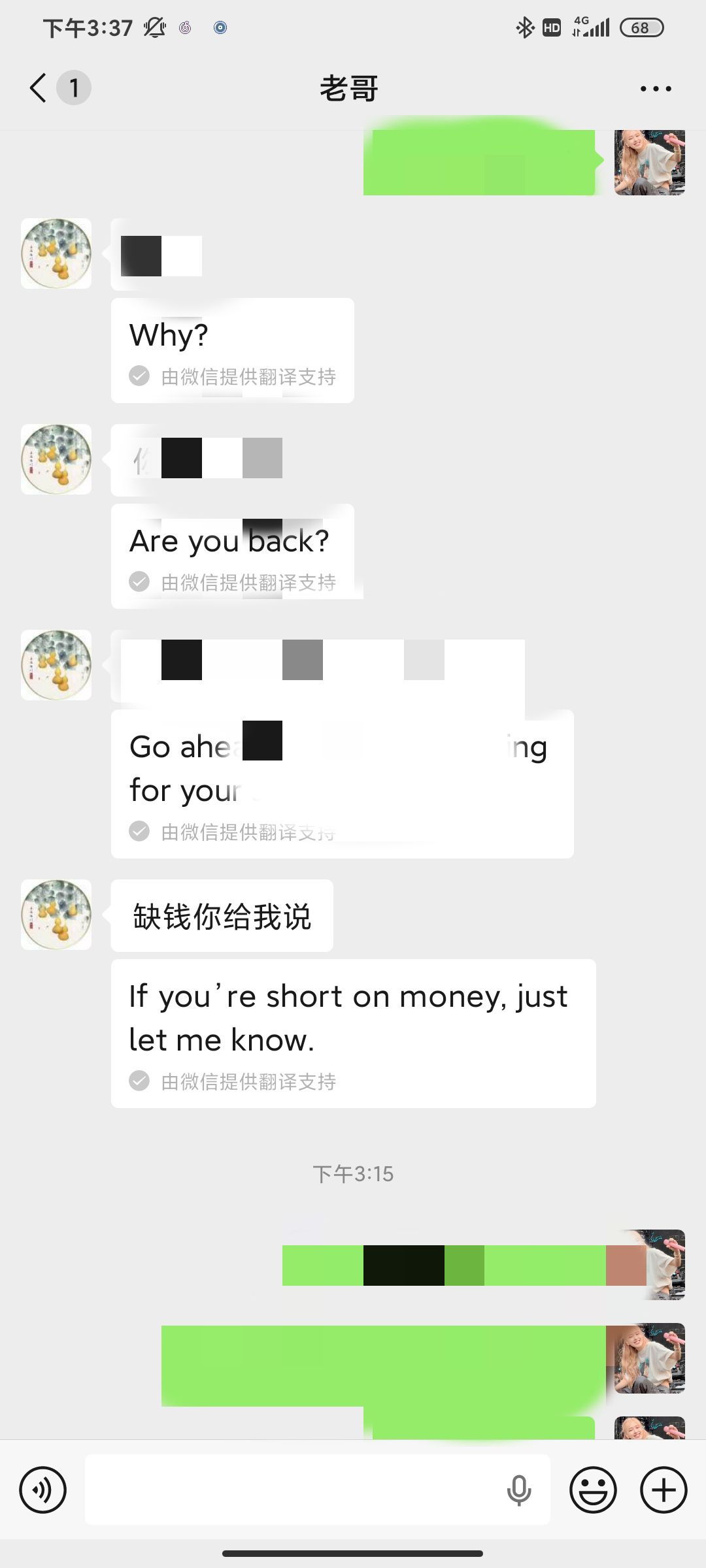
Task: Open contact avatar beside the 'Why?' translation
Action: 56,253
